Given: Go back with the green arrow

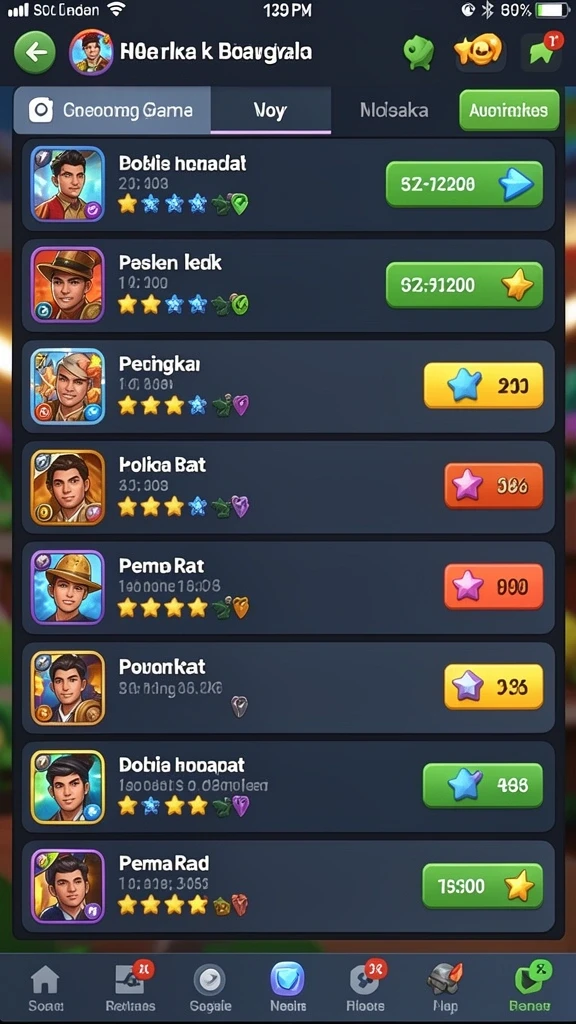Looking at the screenshot, I should click(x=35, y=52).
